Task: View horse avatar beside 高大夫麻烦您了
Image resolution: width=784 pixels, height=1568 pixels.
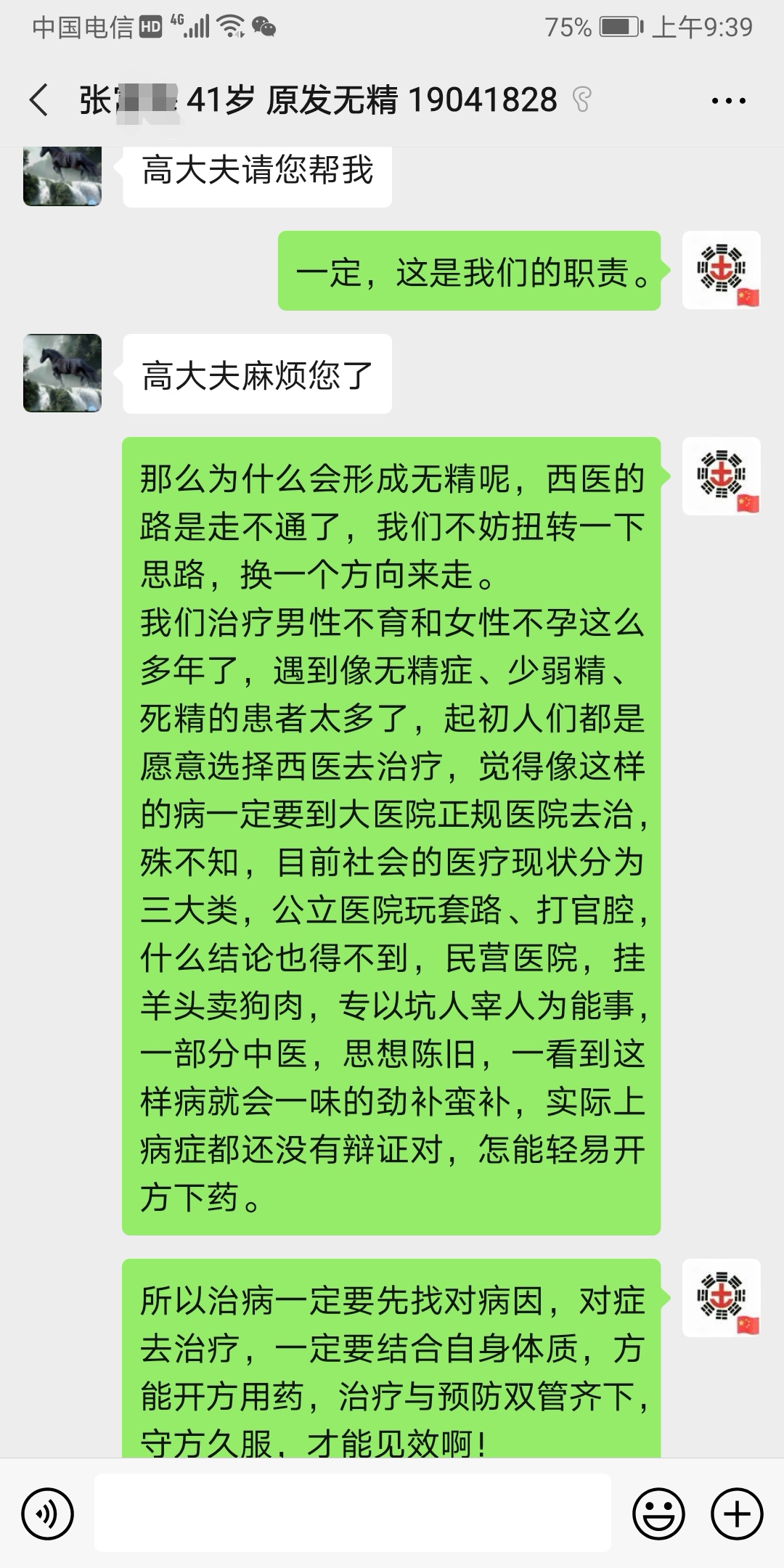Action: (62, 373)
